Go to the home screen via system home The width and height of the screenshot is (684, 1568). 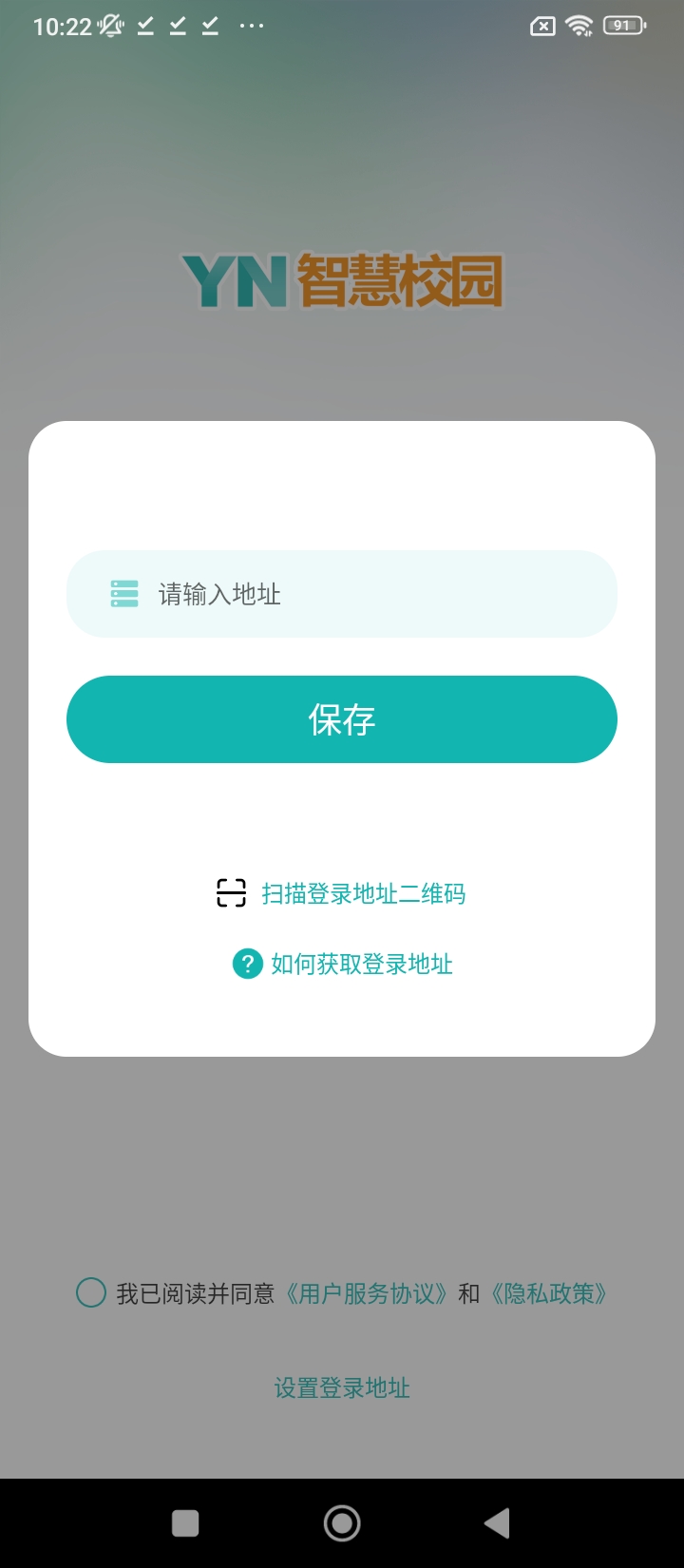coord(342,1523)
